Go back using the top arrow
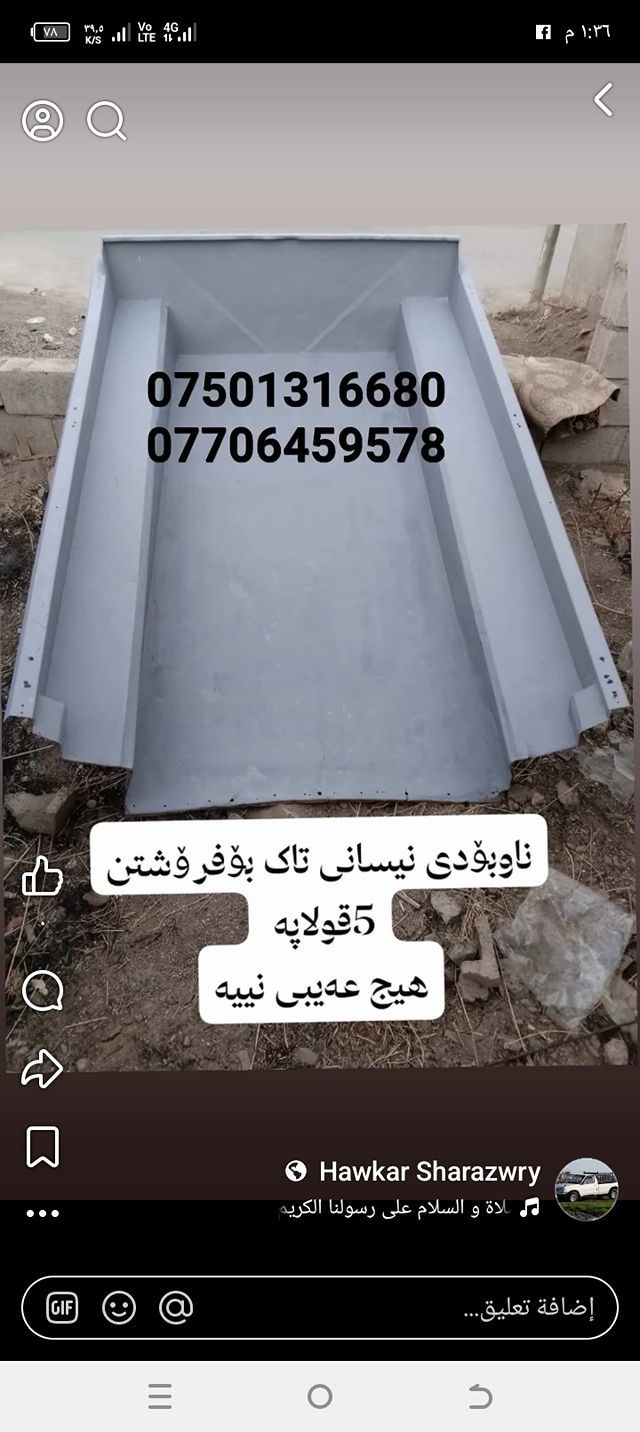This screenshot has height=1432, width=640. click(603, 100)
